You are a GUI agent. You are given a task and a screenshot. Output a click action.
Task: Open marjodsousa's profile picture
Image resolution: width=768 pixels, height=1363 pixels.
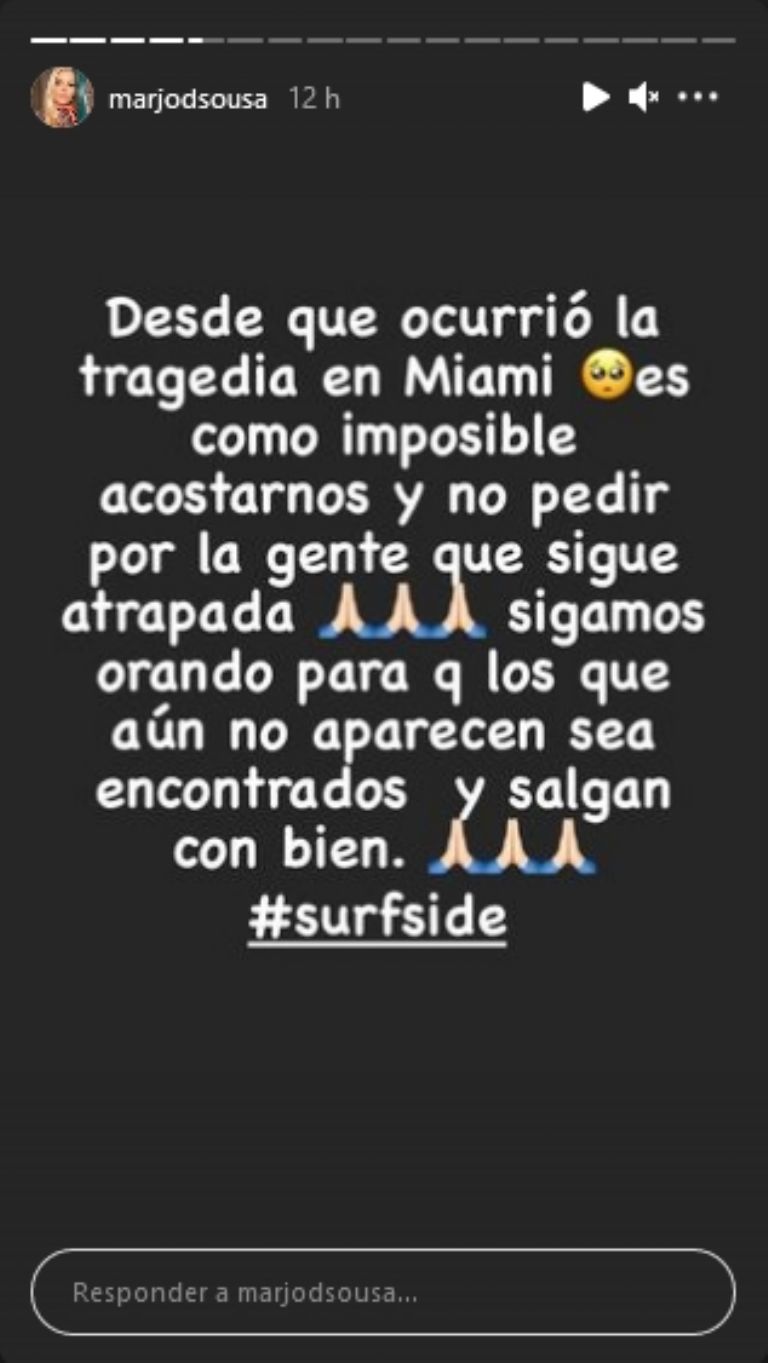[62, 98]
